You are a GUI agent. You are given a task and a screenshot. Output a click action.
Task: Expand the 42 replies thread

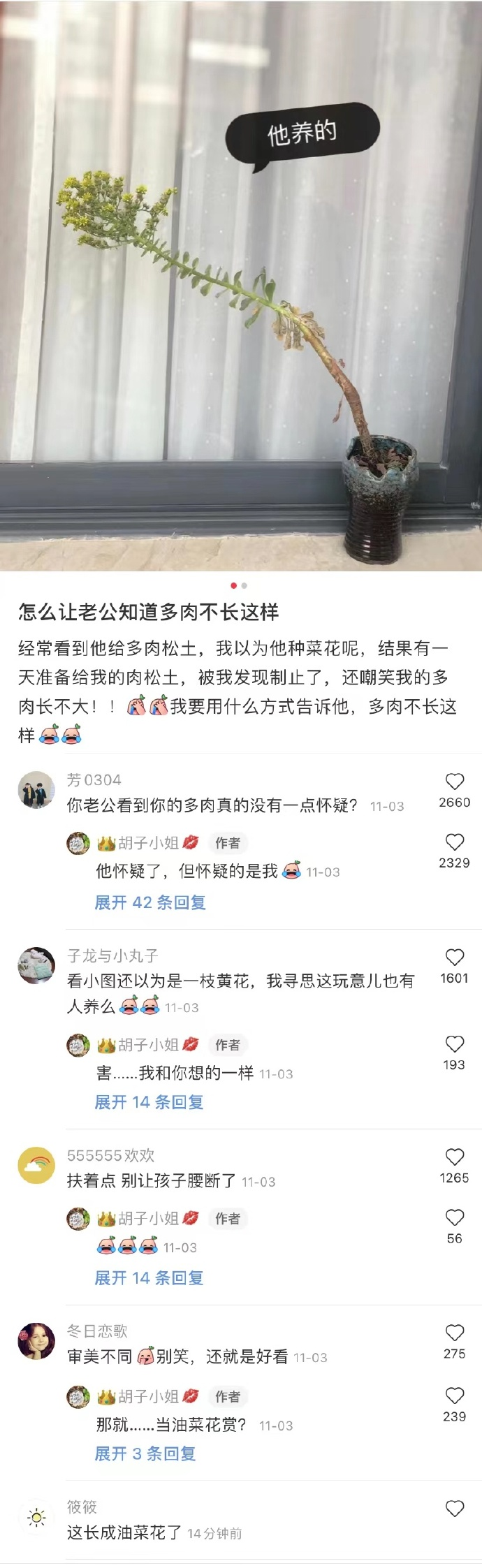point(150,902)
